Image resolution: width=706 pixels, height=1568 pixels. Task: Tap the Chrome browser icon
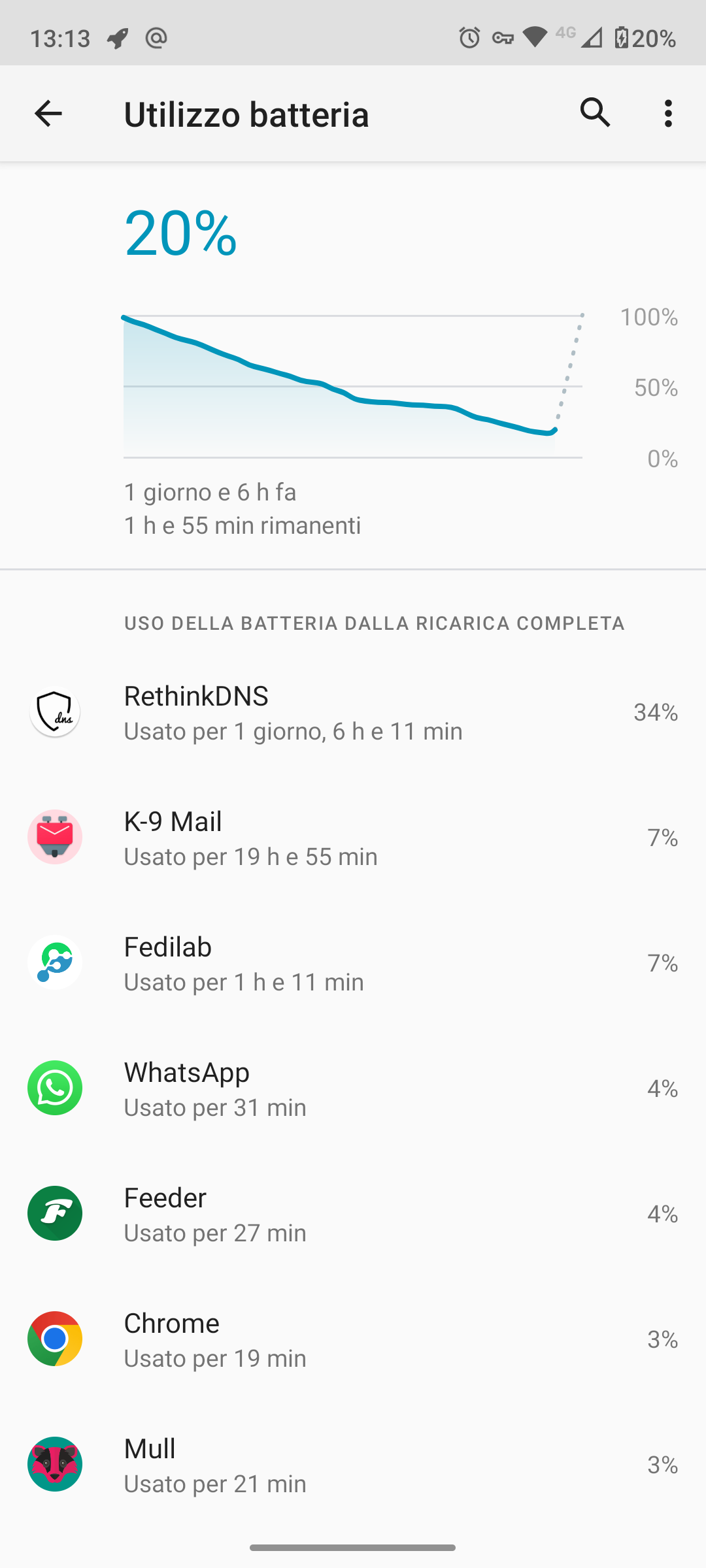click(x=55, y=1338)
